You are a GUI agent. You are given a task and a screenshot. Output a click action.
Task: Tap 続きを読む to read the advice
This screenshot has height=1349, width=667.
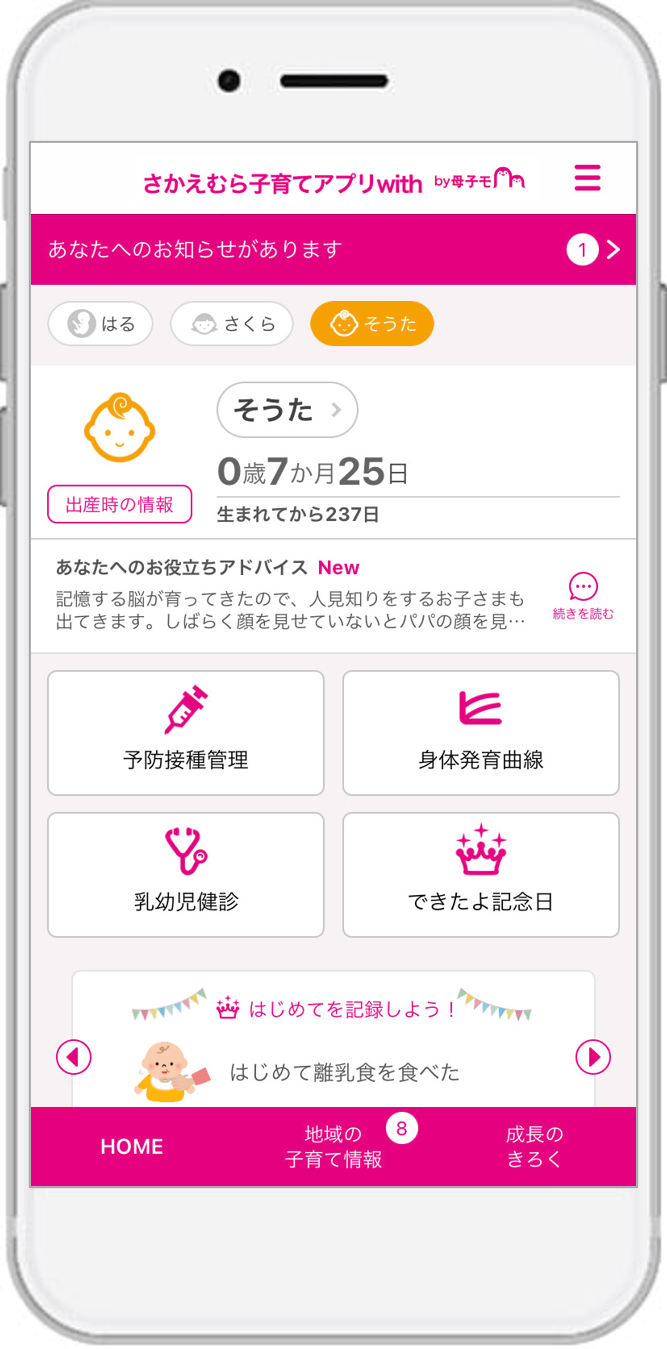pos(583,597)
